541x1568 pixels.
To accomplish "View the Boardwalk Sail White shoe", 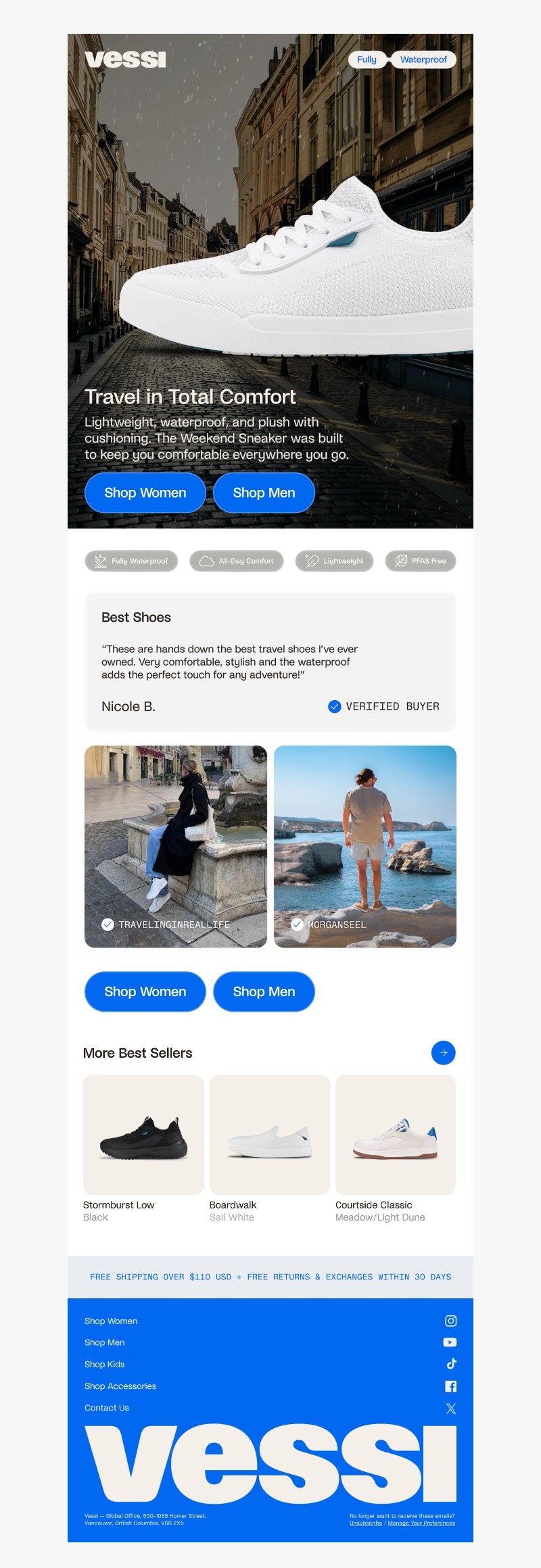I will (270, 1135).
